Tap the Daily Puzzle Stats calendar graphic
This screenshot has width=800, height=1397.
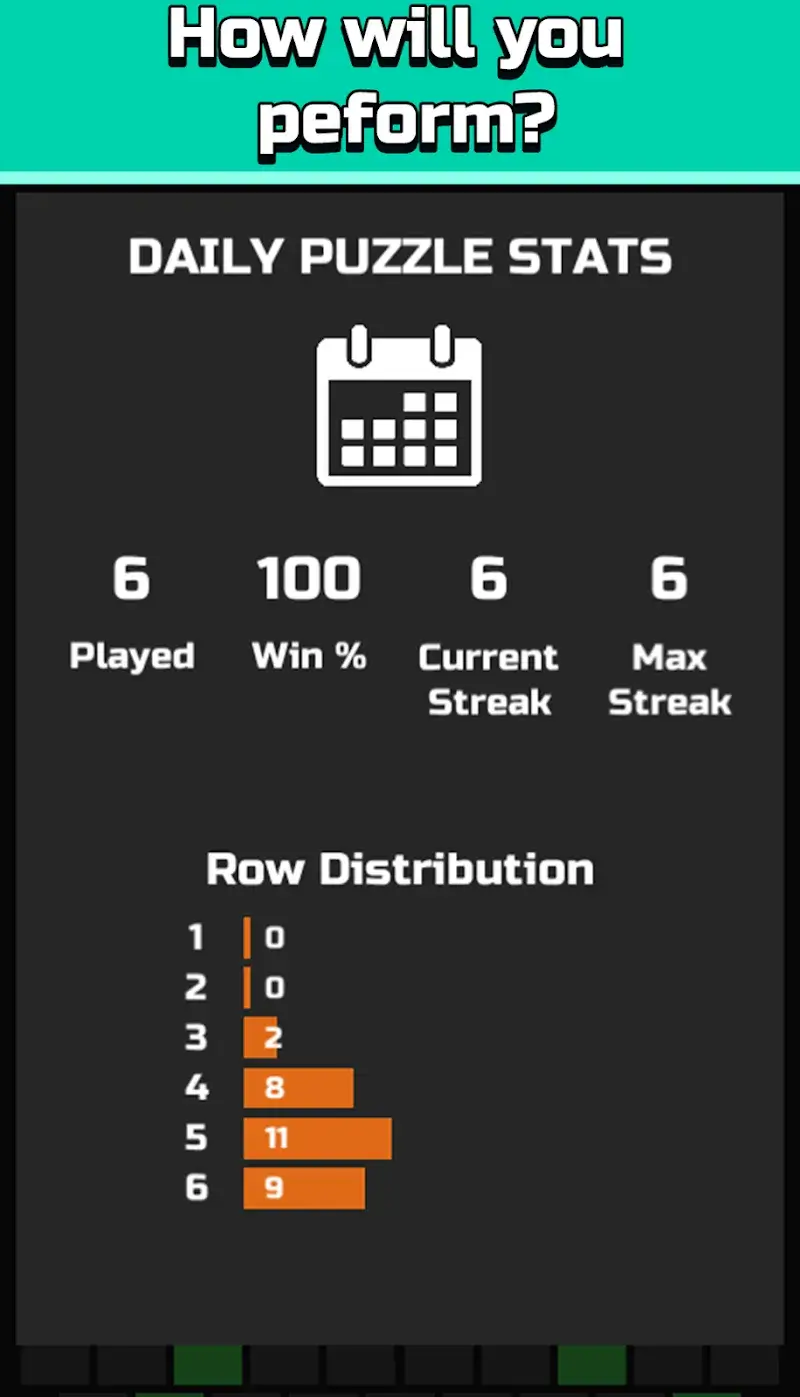pyautogui.click(x=399, y=408)
